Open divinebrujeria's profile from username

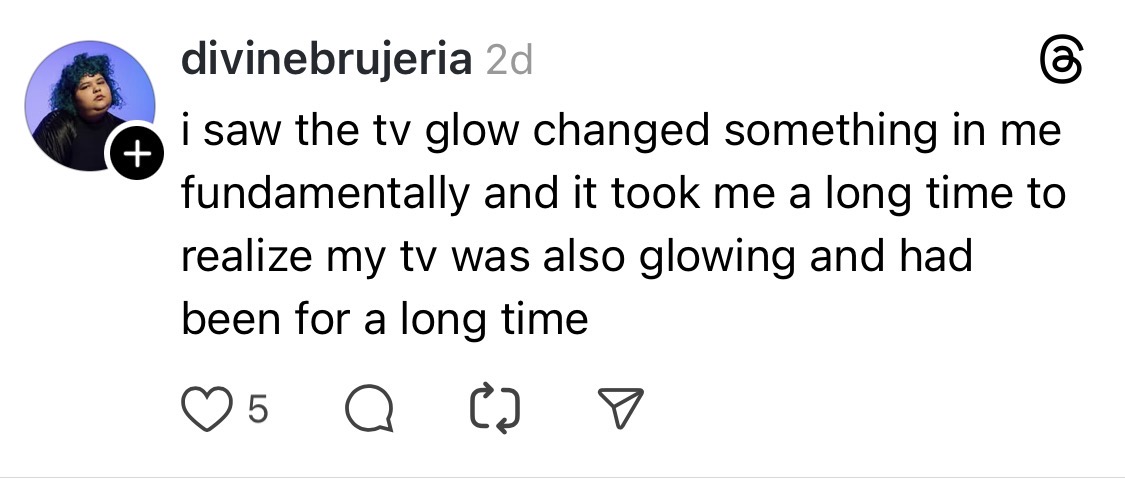point(326,60)
